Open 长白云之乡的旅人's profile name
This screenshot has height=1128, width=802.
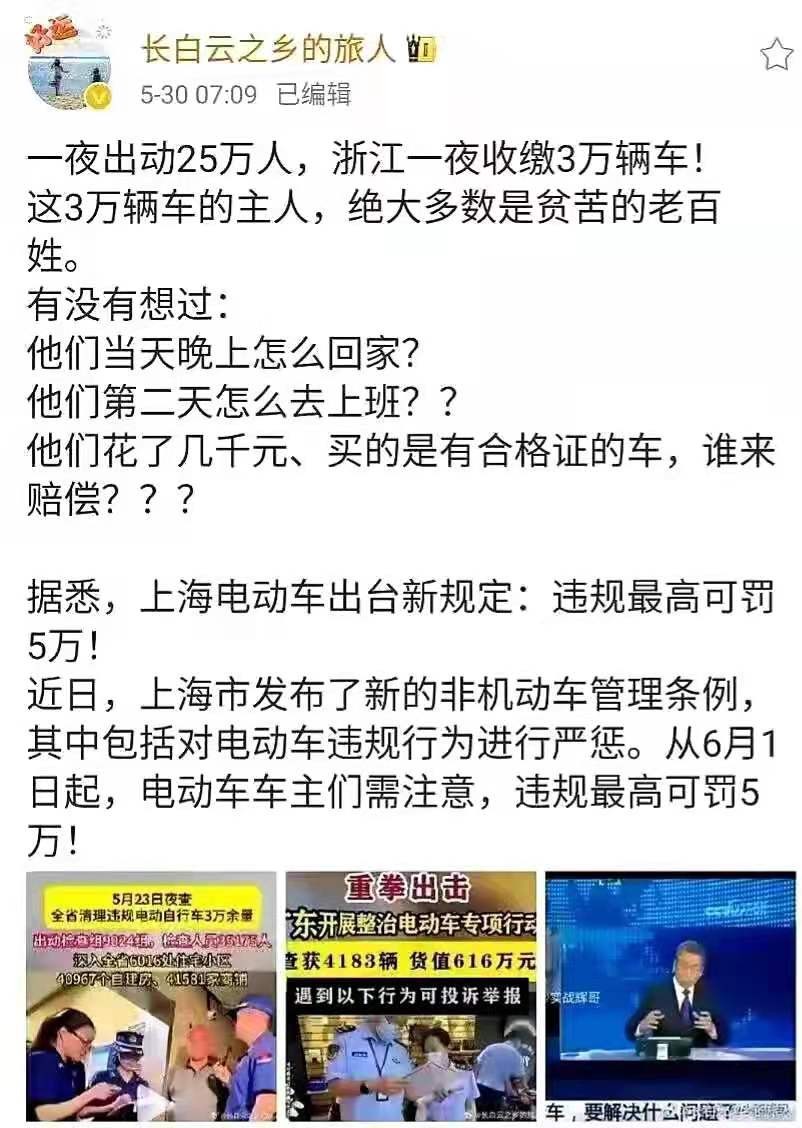[x=268, y=49]
